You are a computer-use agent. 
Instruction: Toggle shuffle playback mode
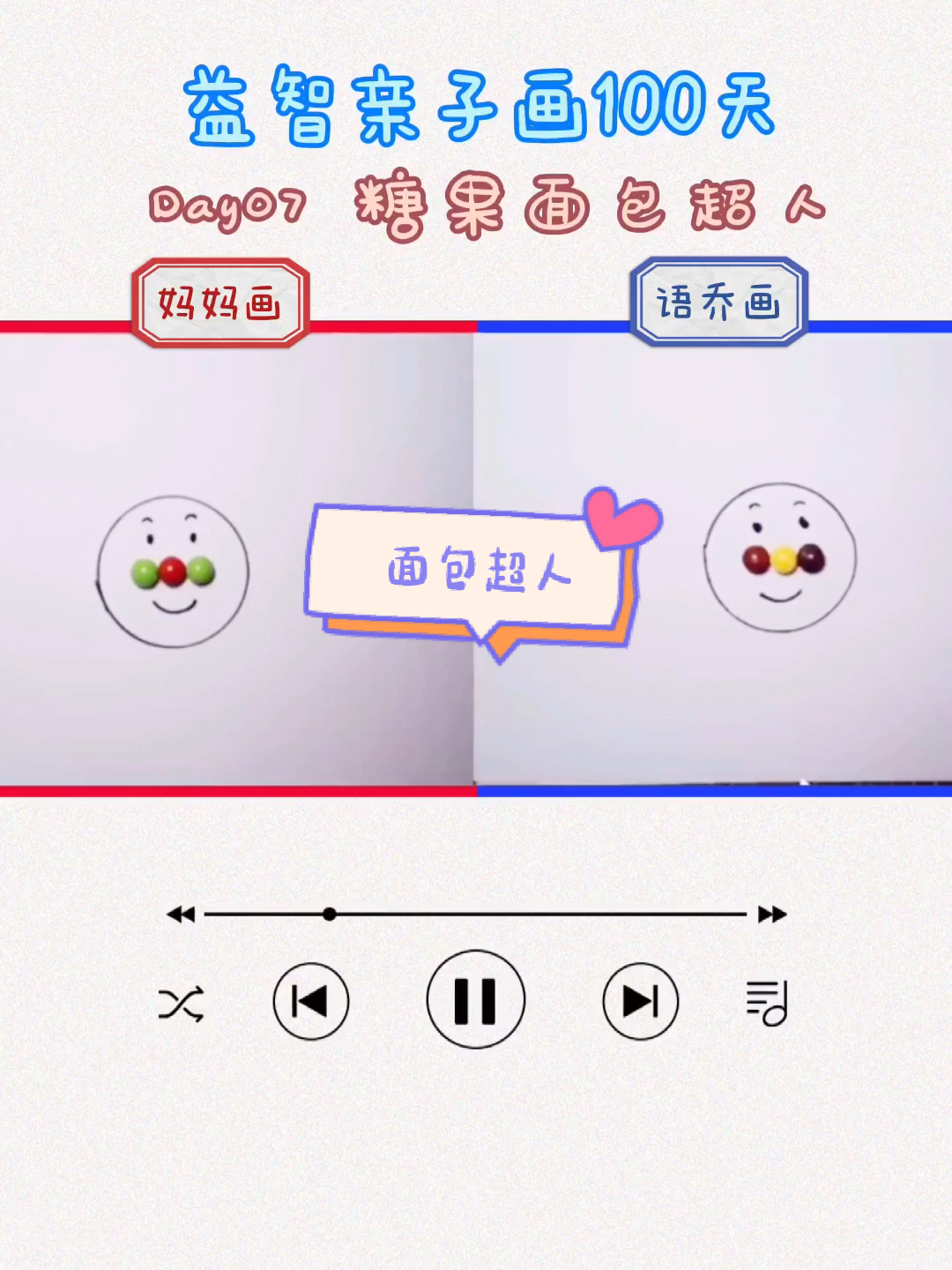click(x=179, y=1001)
